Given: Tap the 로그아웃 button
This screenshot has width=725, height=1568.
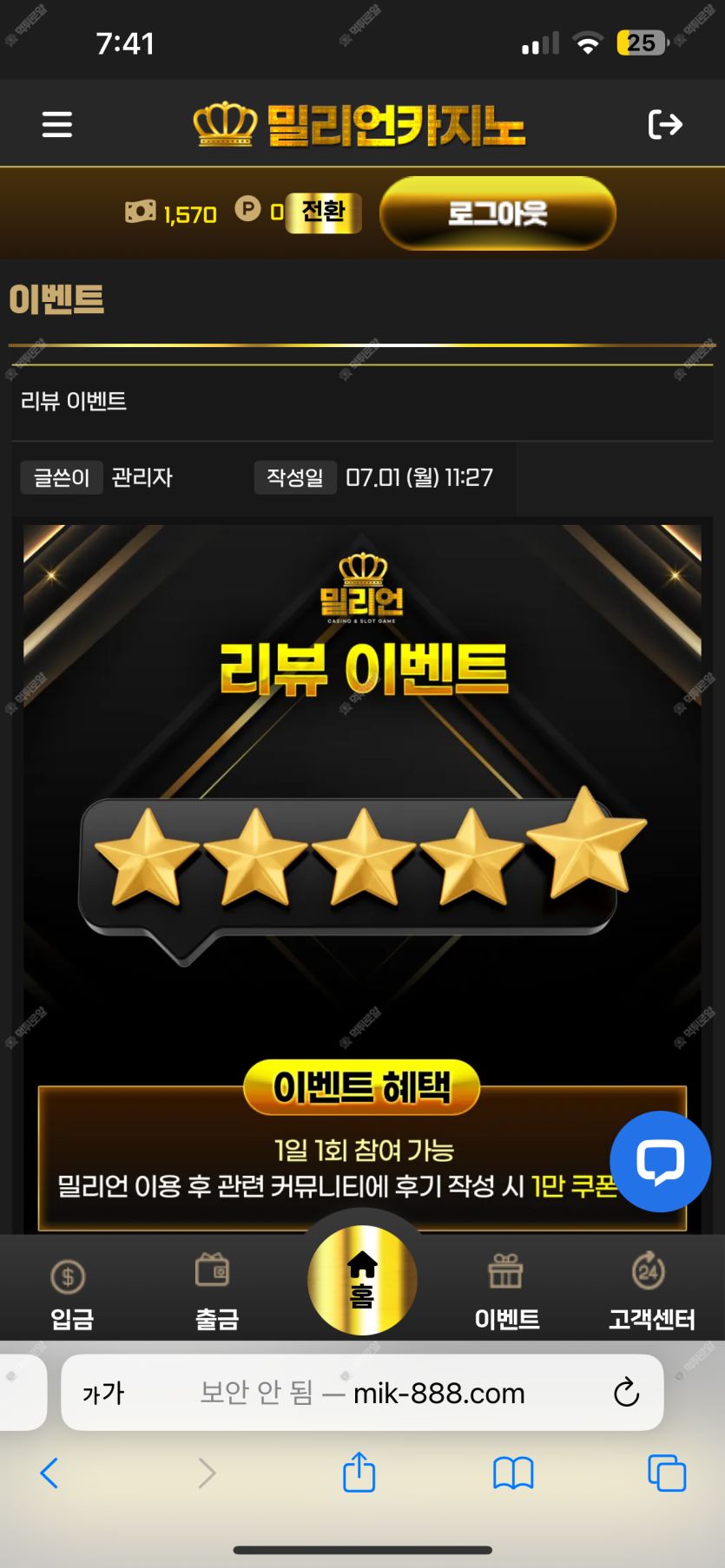Looking at the screenshot, I should coord(498,213).
